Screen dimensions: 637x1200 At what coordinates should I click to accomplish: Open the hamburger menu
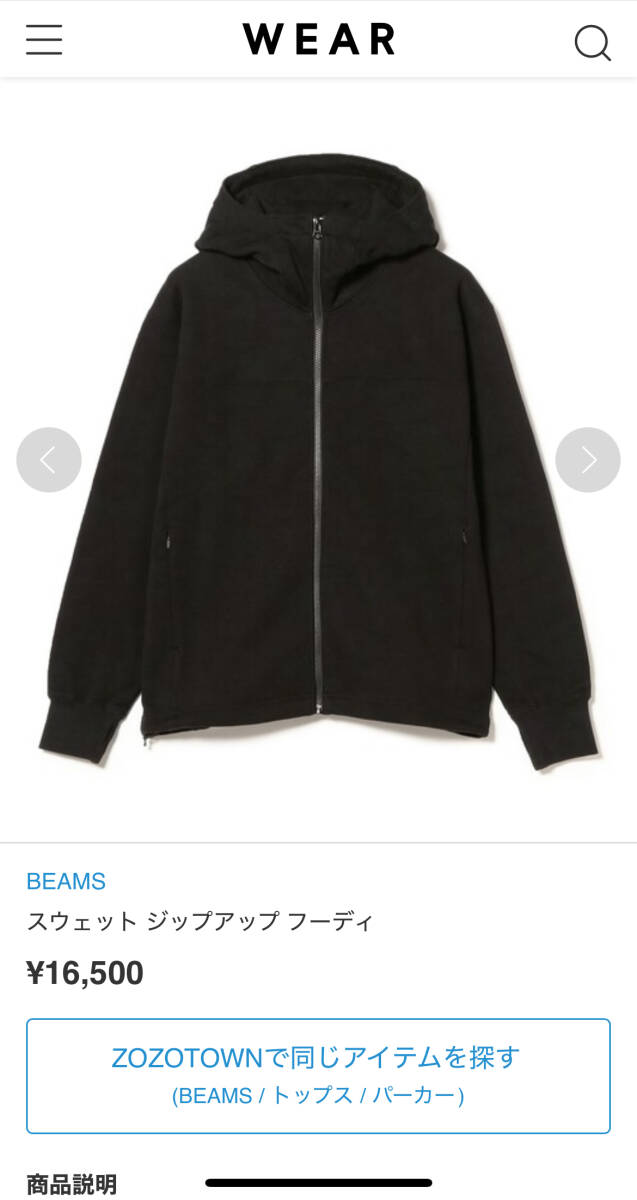coord(44,40)
